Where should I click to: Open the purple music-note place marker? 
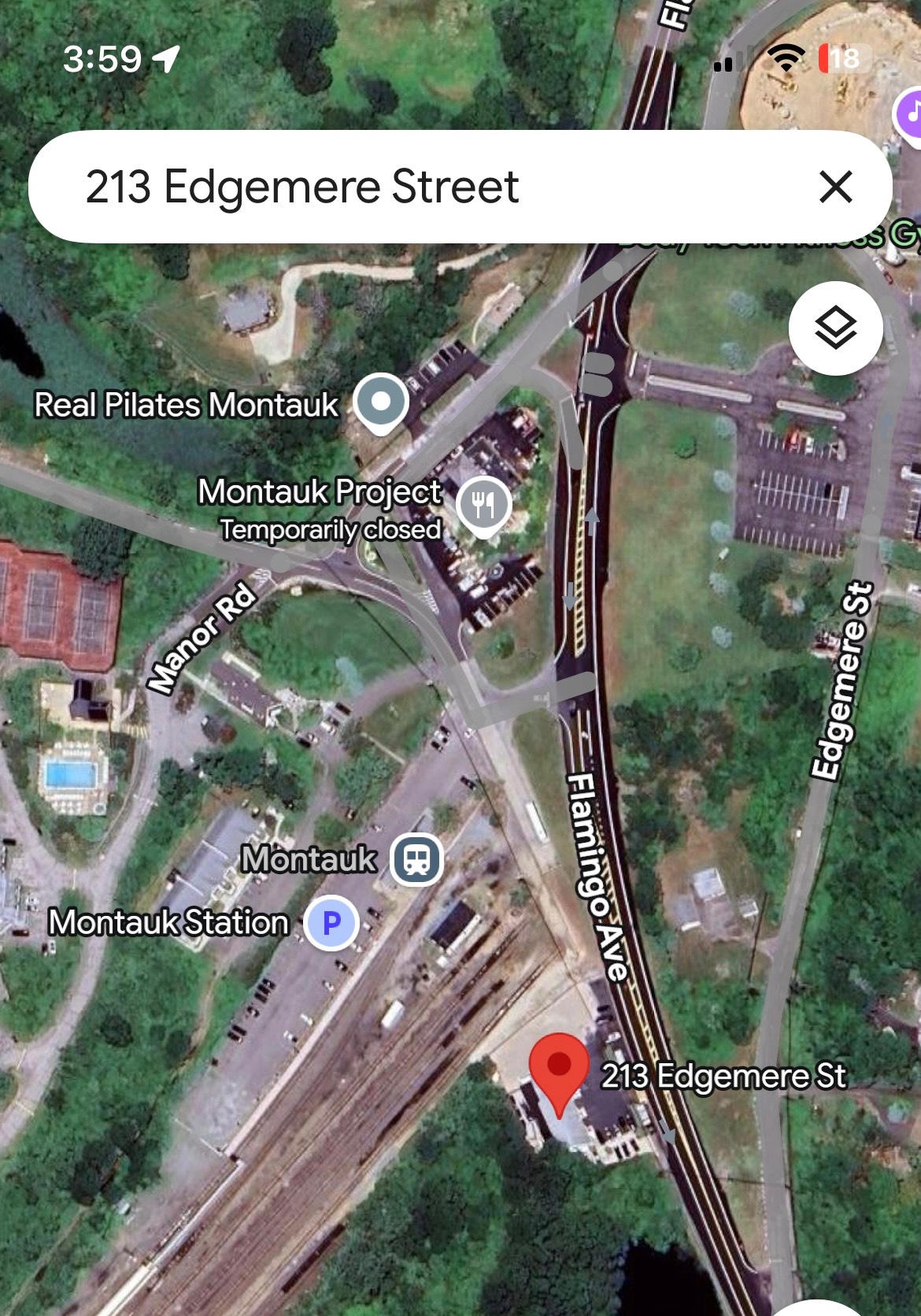click(910, 116)
